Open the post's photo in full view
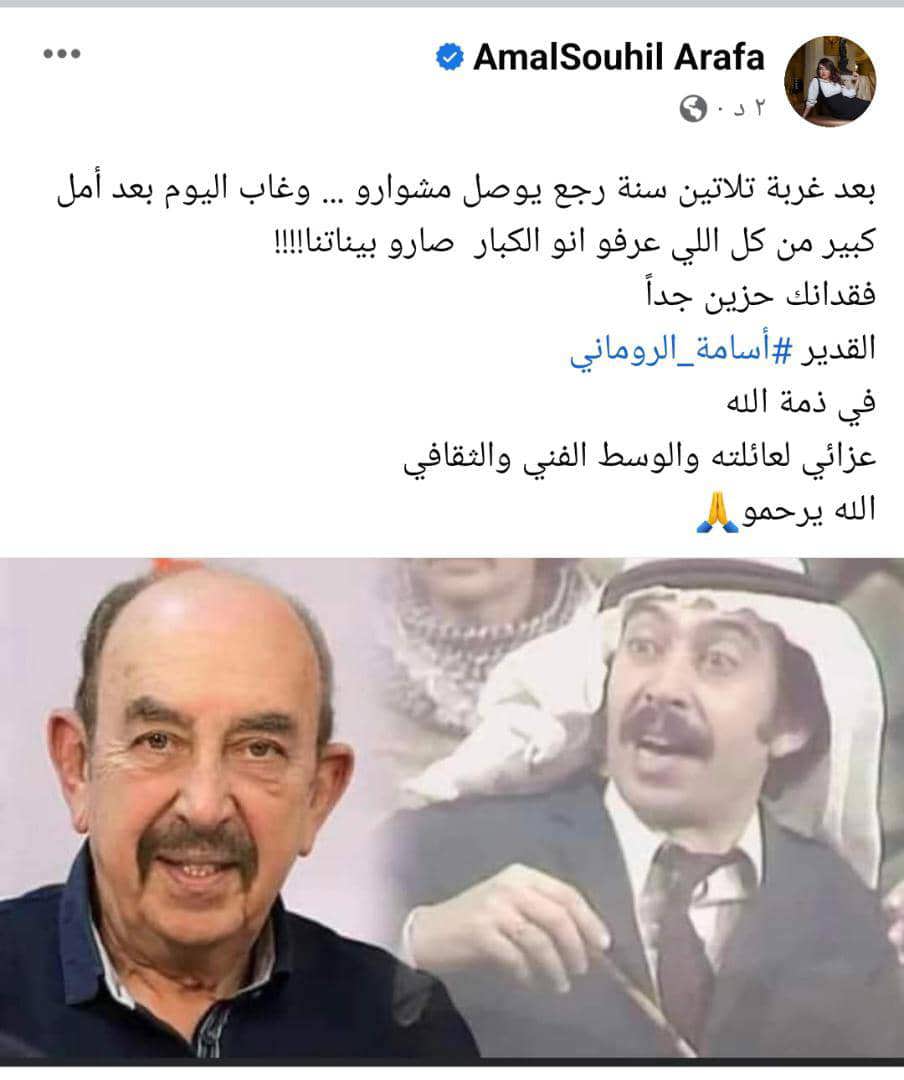The image size is (904, 1080). 452,808
